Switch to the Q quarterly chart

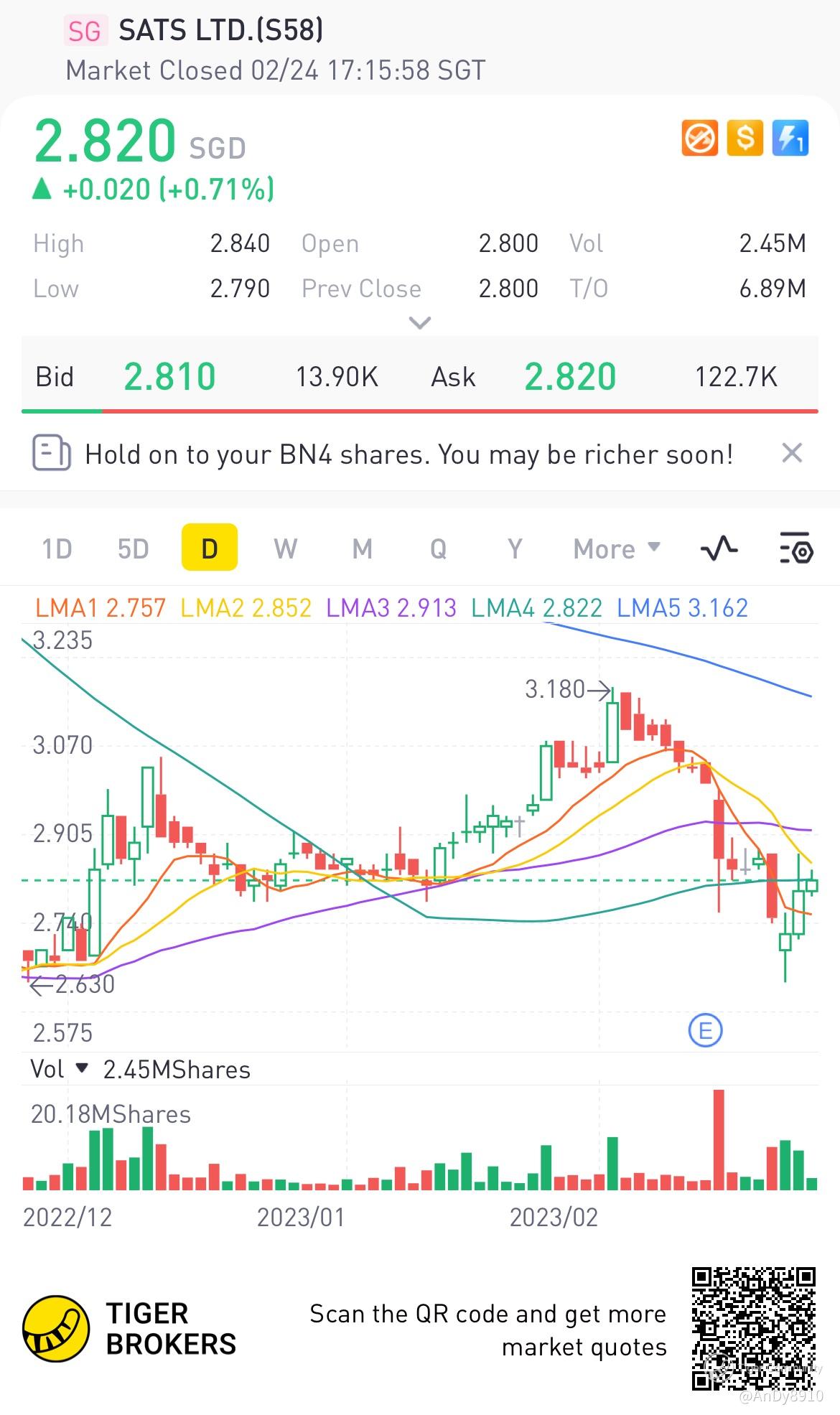439,549
